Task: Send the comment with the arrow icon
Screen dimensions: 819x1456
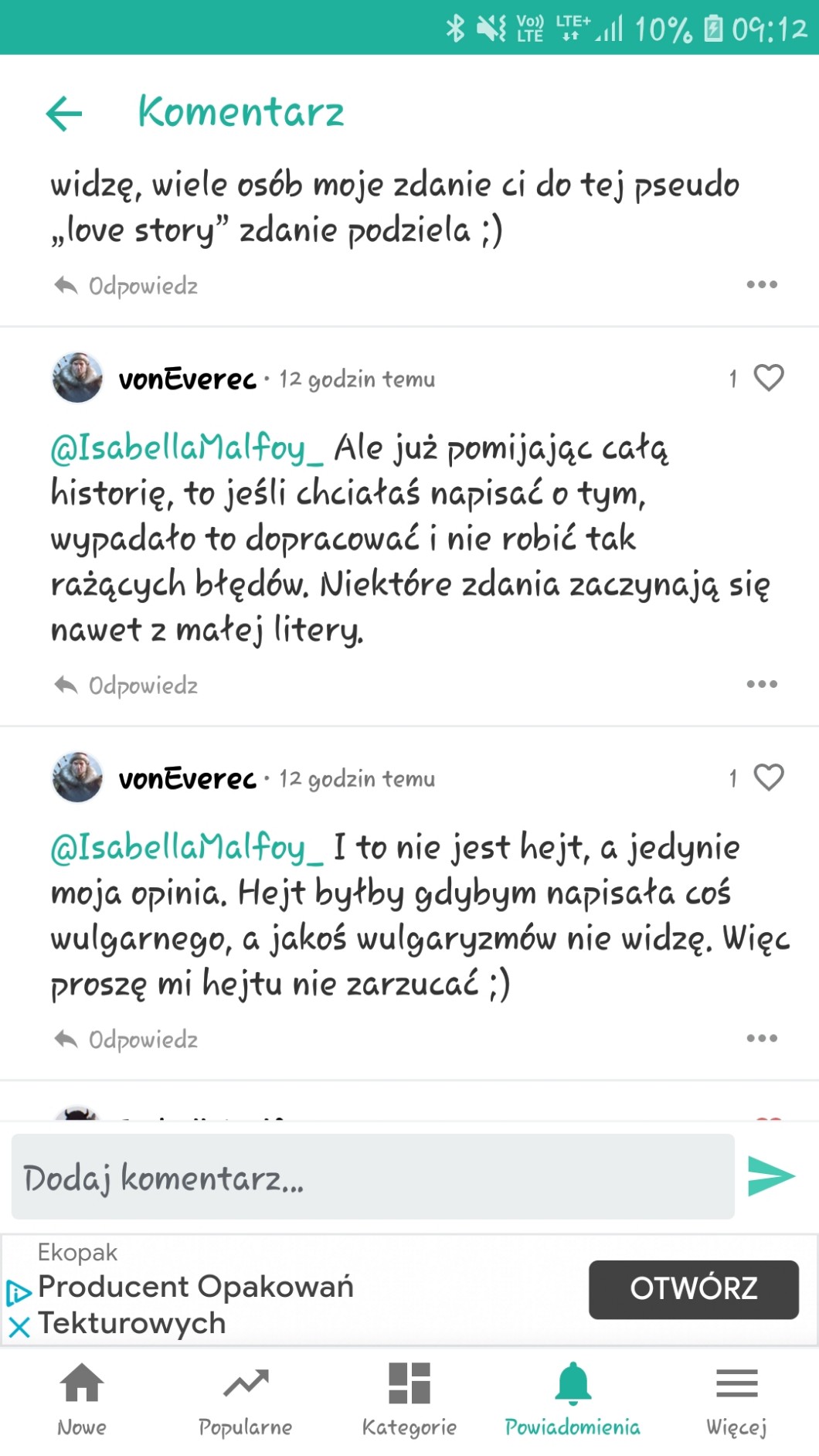Action: 771,1176
